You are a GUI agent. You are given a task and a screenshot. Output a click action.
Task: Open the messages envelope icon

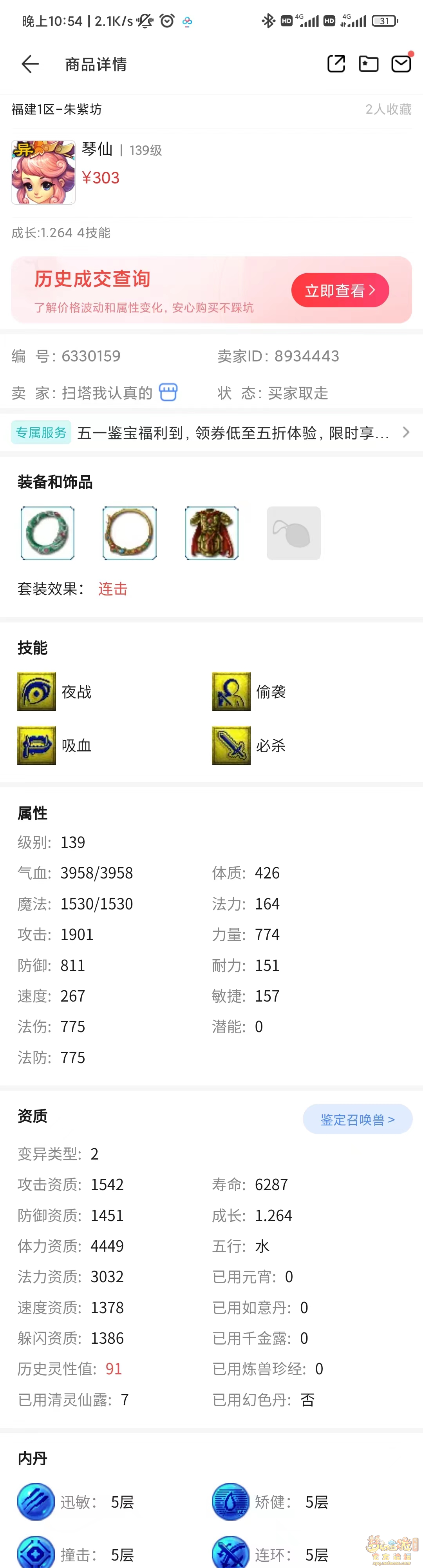click(x=401, y=64)
